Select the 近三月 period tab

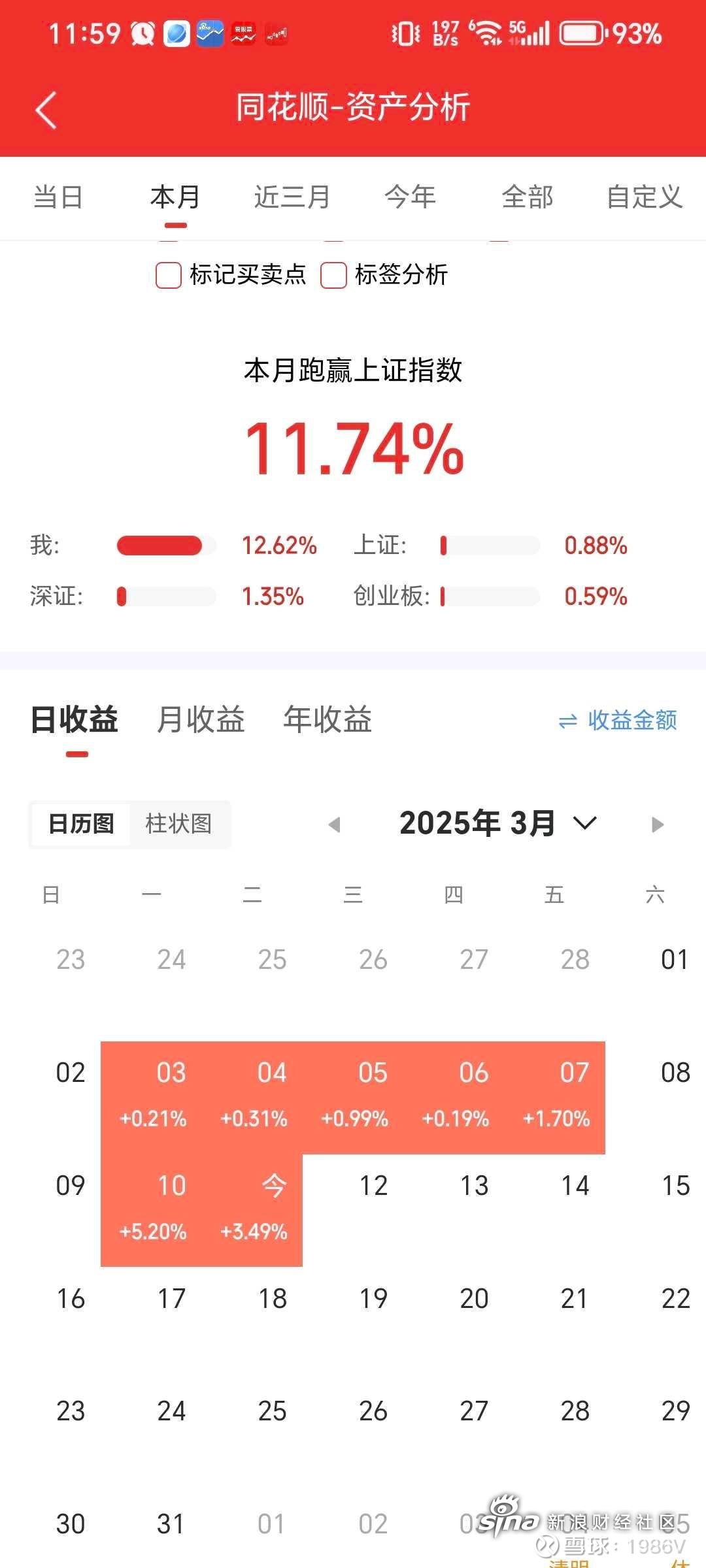(292, 197)
